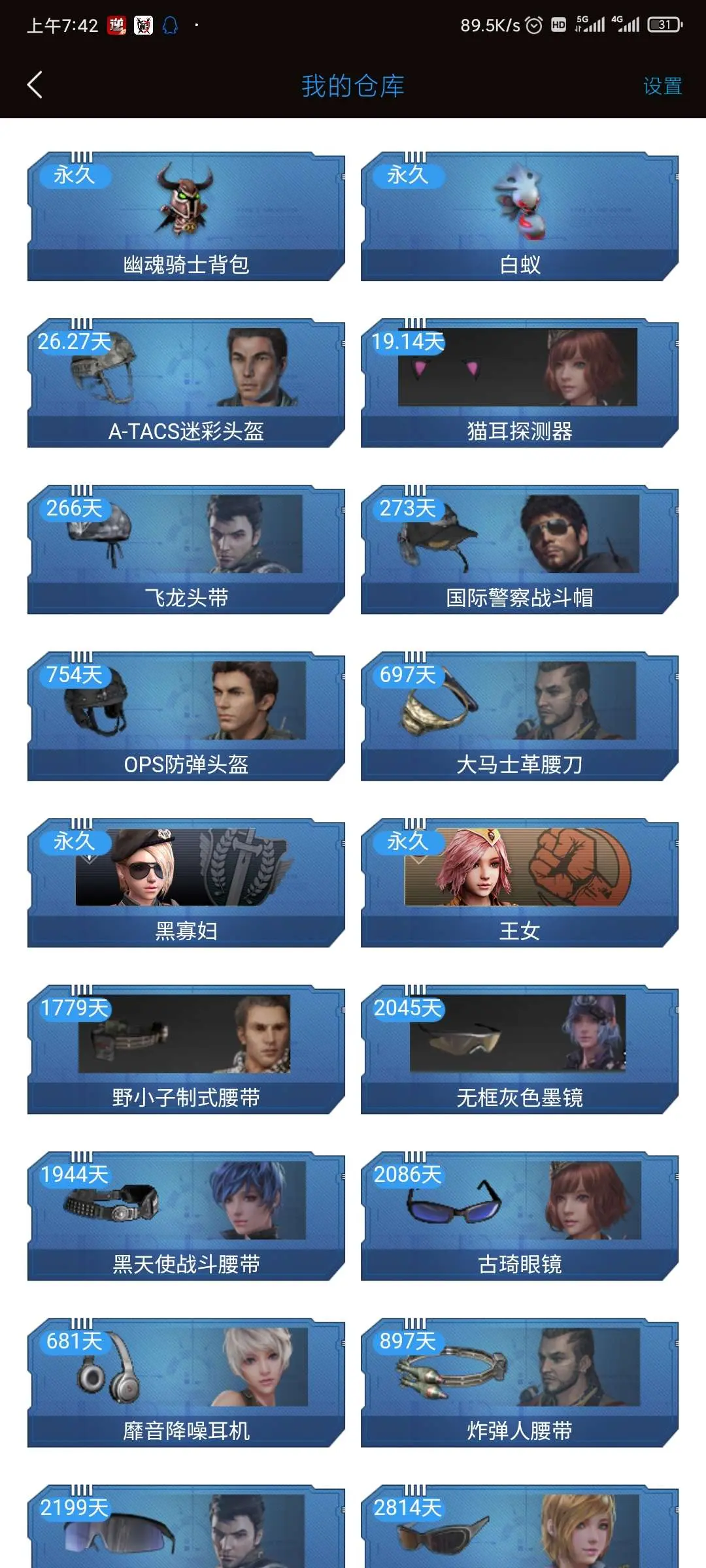Tap the 炸弹人腰带 item card
The height and width of the screenshot is (1568, 706).
tap(520, 1382)
